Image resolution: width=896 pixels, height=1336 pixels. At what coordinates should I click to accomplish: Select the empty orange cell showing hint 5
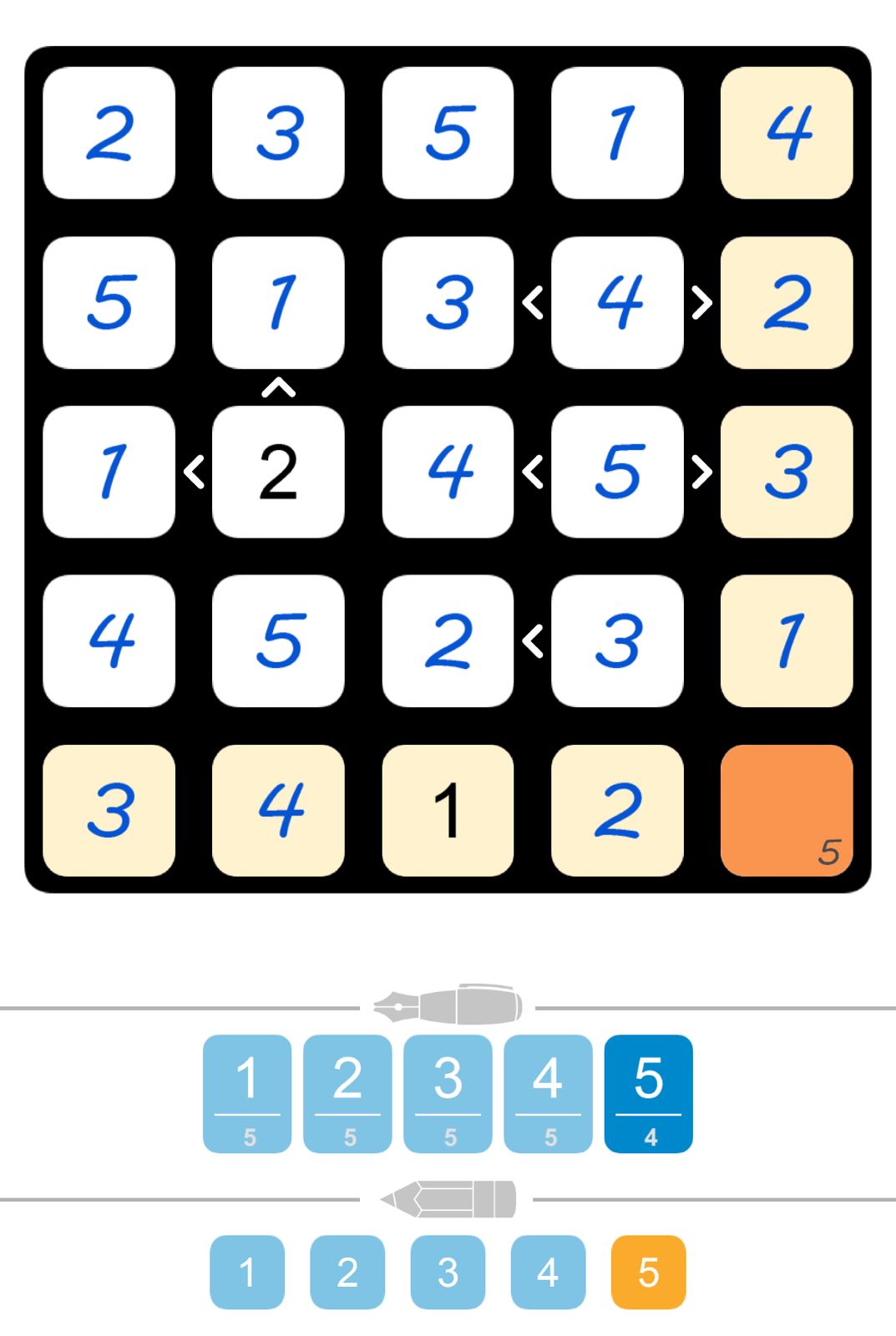[x=786, y=808]
